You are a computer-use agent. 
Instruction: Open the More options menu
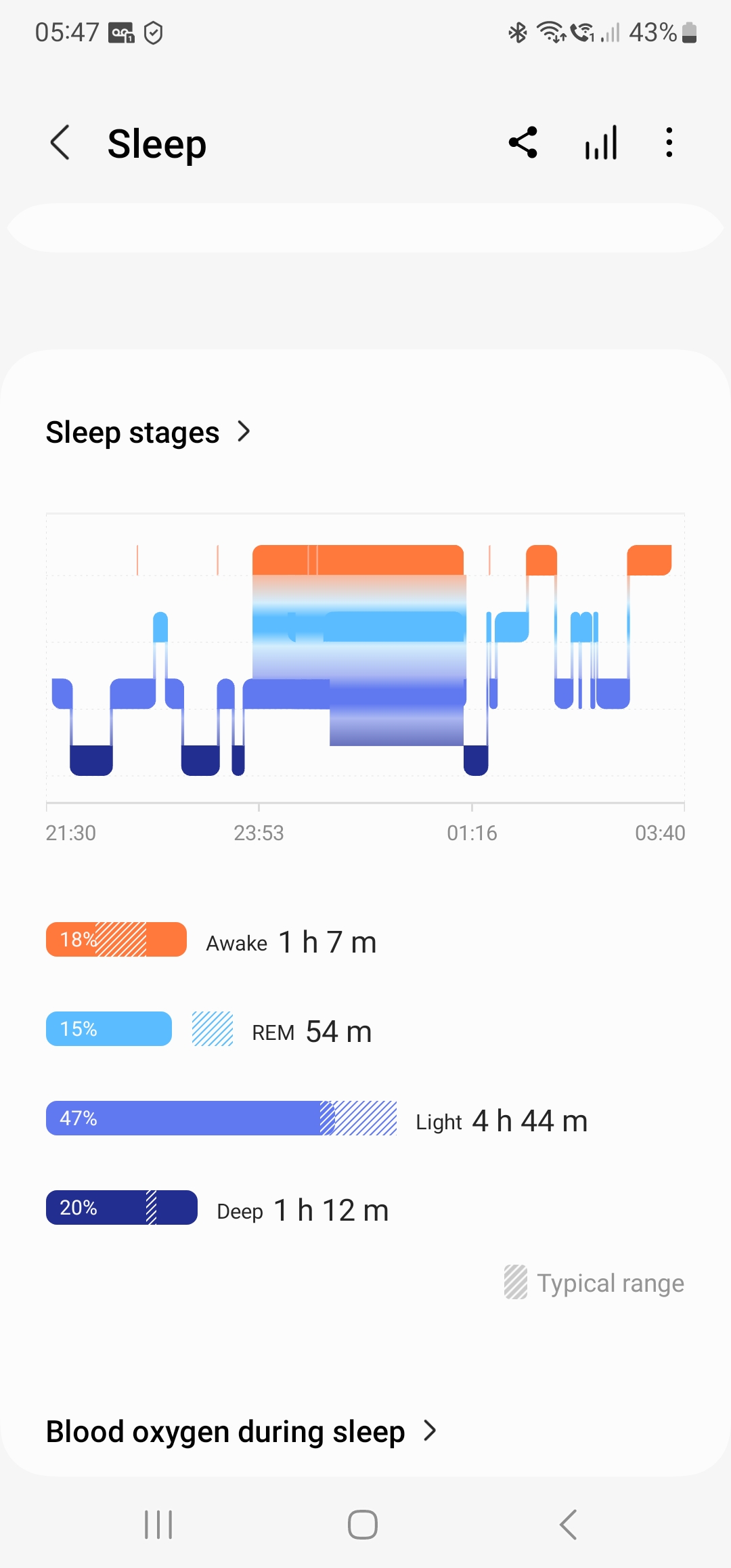(669, 142)
